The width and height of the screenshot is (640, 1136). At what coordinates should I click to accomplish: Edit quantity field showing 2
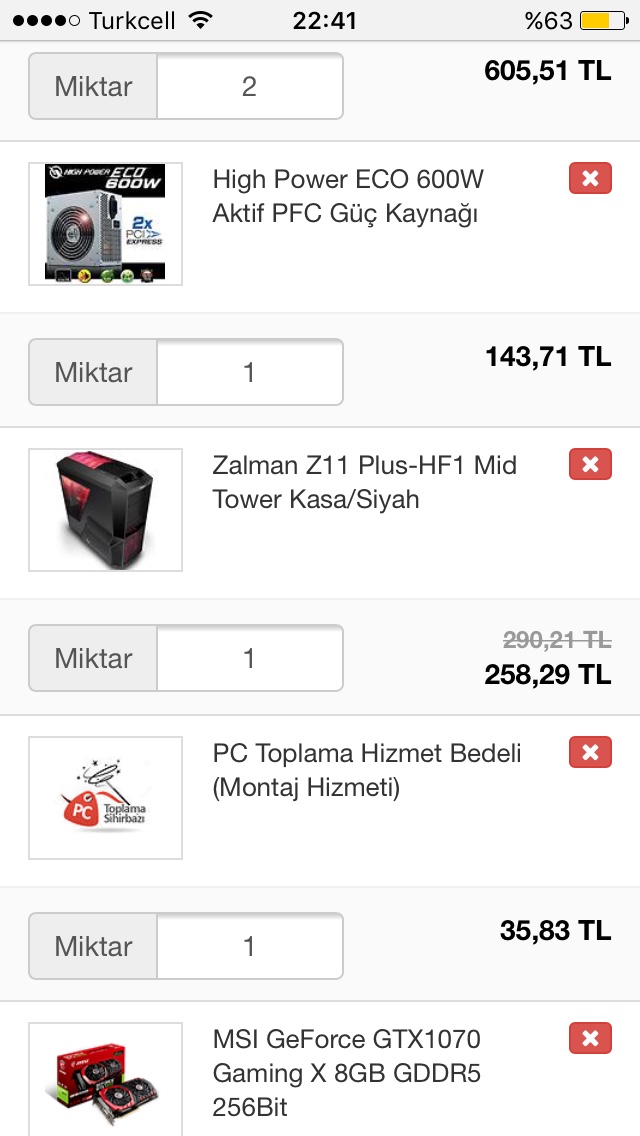(249, 87)
